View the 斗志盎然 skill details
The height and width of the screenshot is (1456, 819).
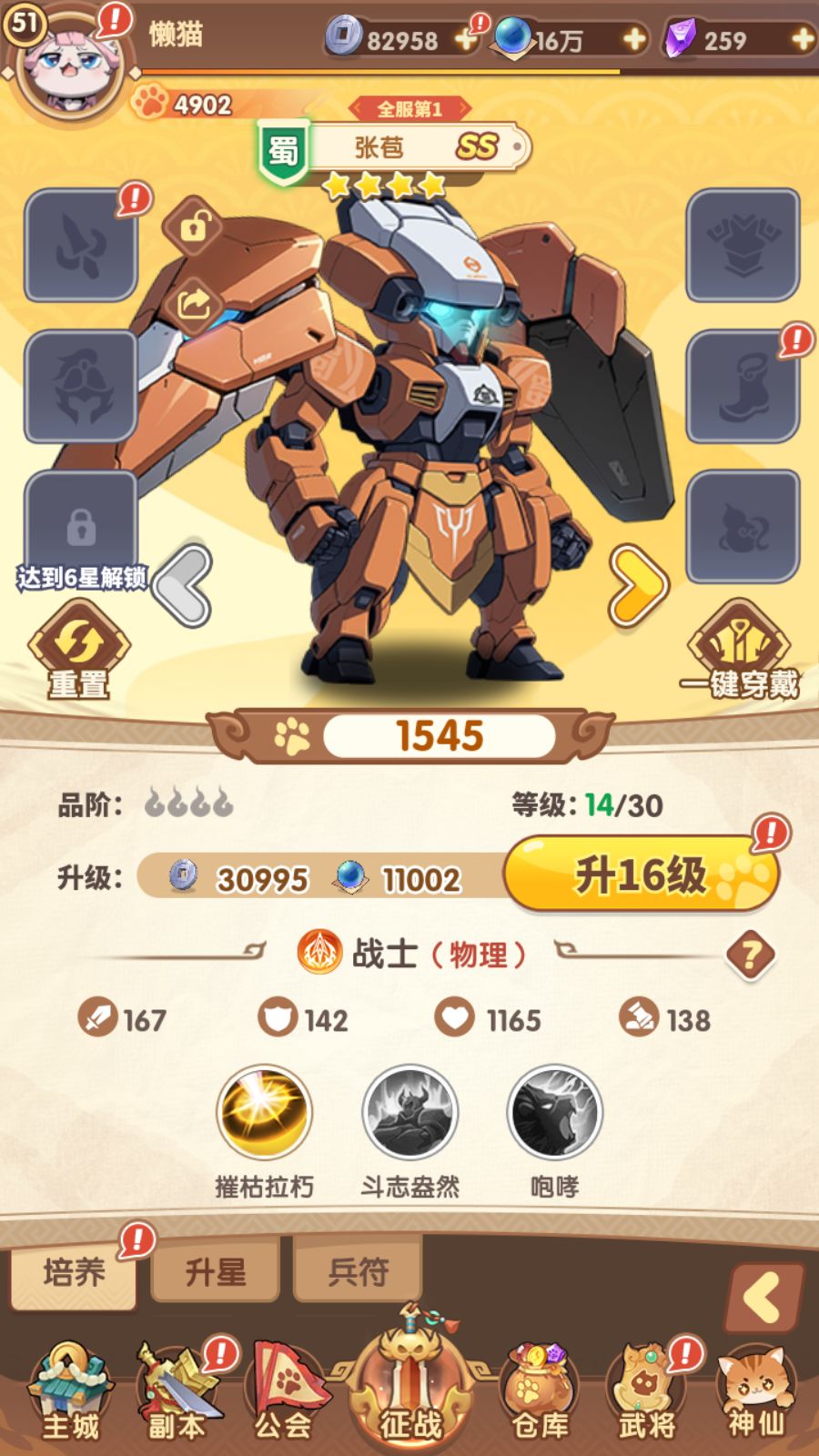pyautogui.click(x=409, y=1113)
